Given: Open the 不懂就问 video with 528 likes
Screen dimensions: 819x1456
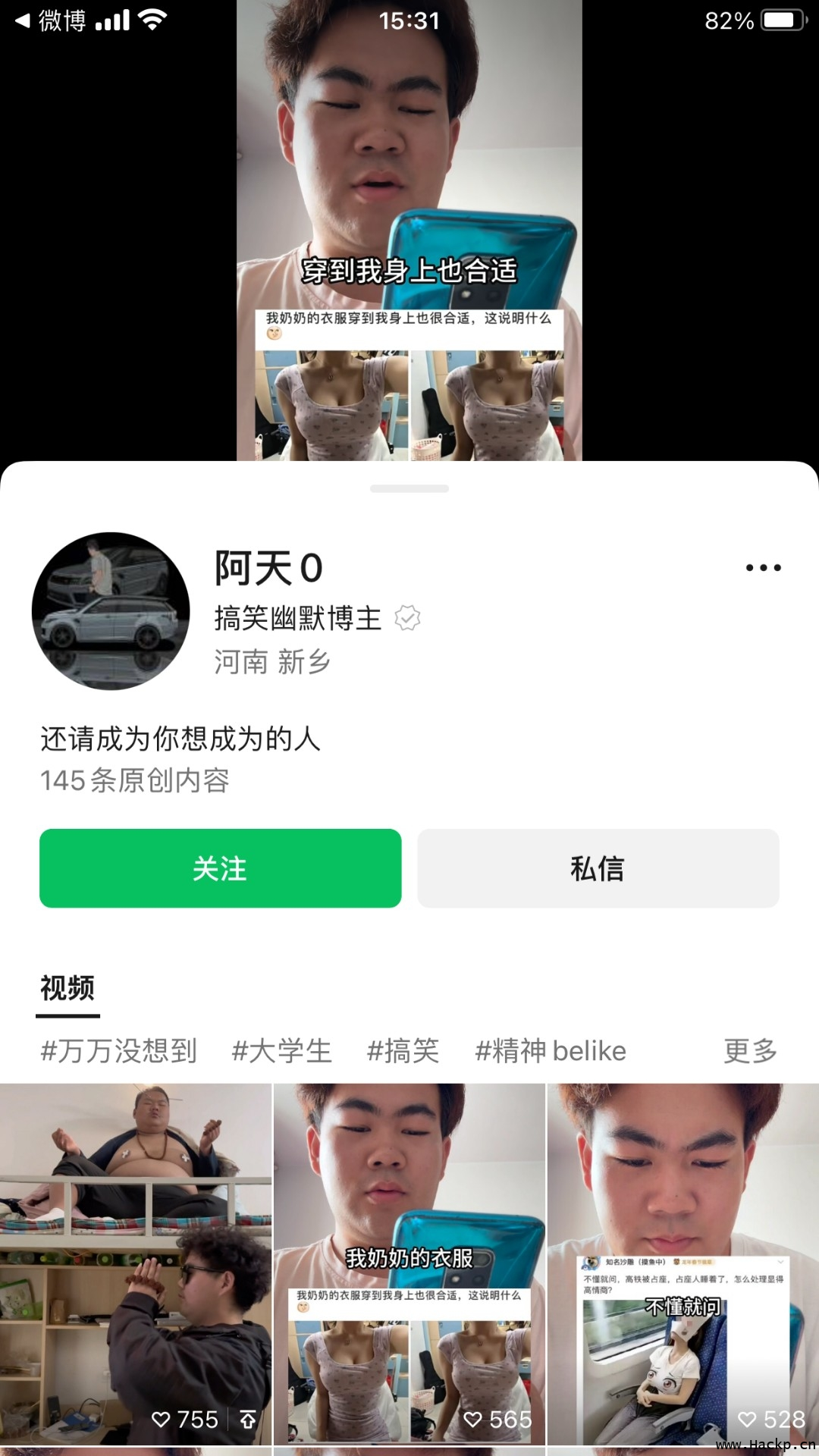Looking at the screenshot, I should coord(682,1263).
